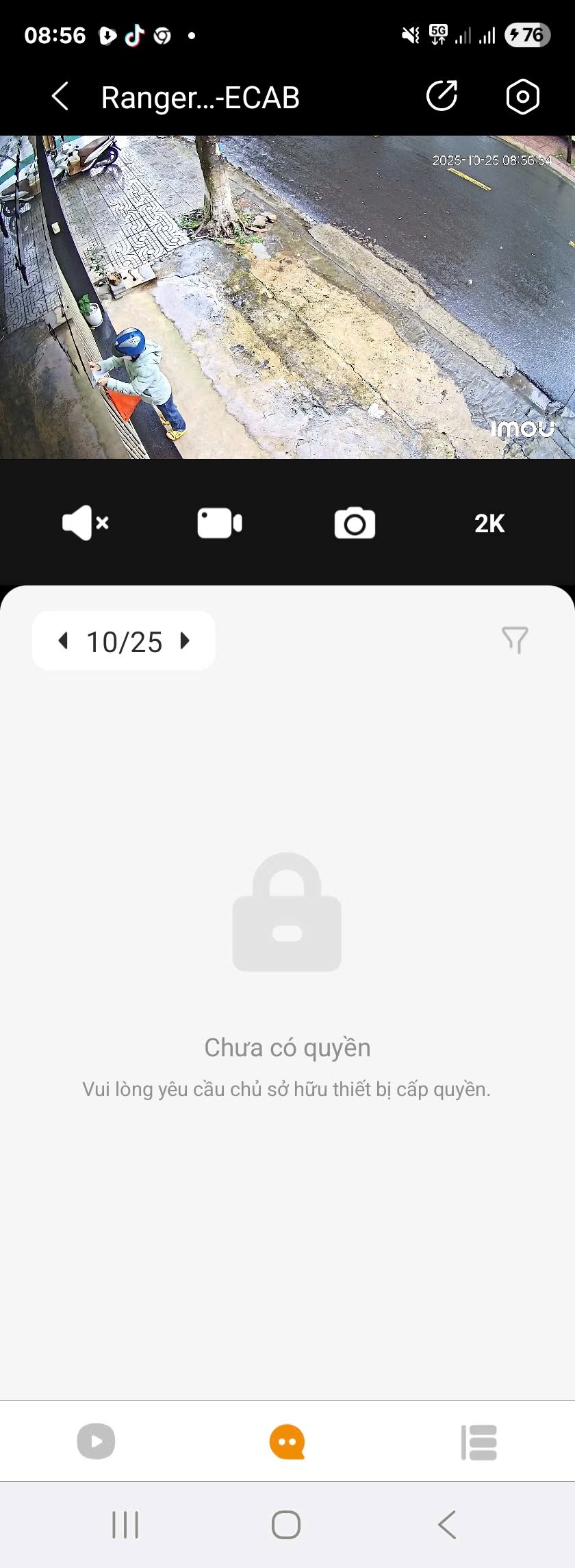Viewport: 575px width, 1568px height.
Task: Open the camera settings hexagon icon
Action: (x=522, y=97)
